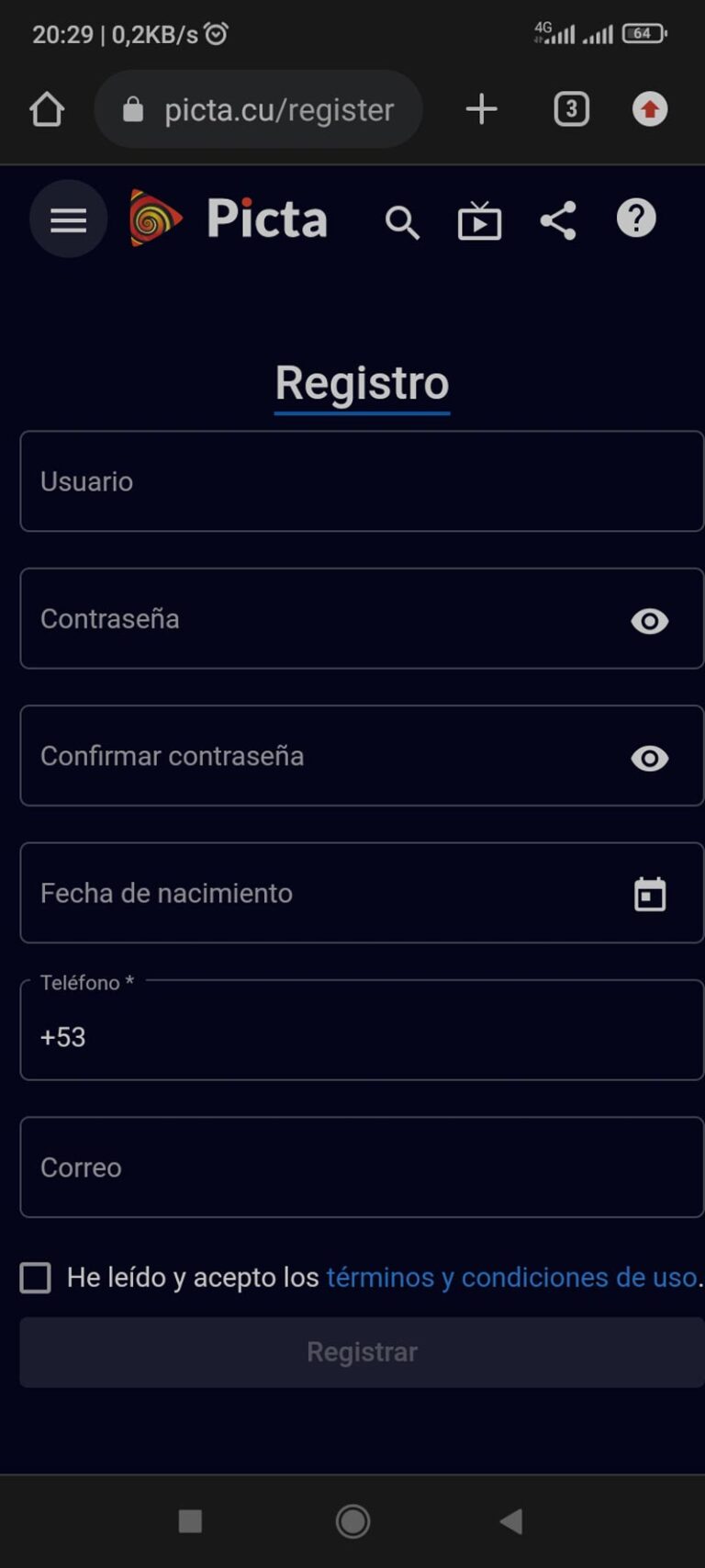This screenshot has height=1568, width=705.
Task: Click the red update arrow icon
Action: click(x=648, y=108)
